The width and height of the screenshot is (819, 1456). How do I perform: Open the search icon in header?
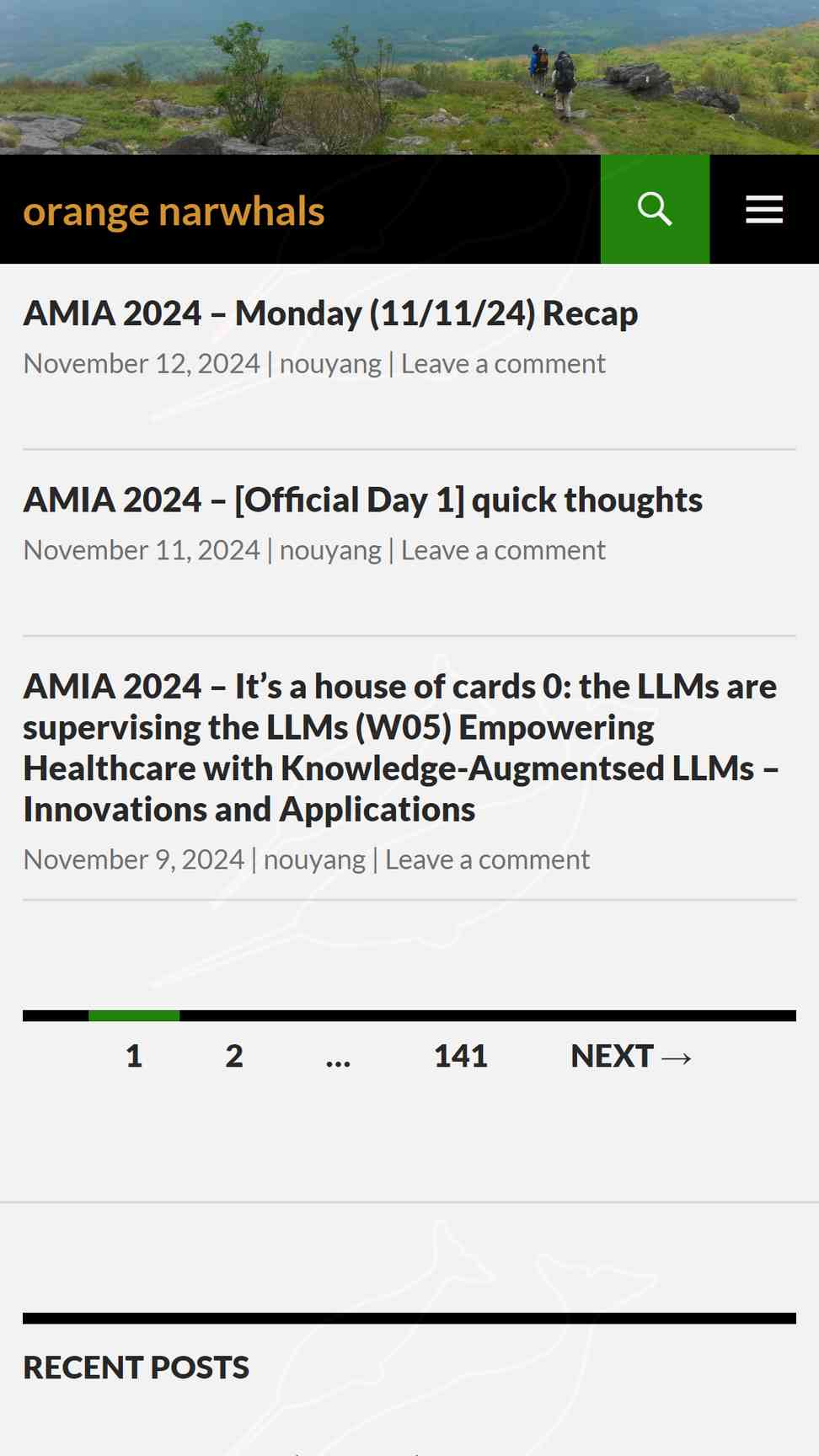[x=655, y=209]
